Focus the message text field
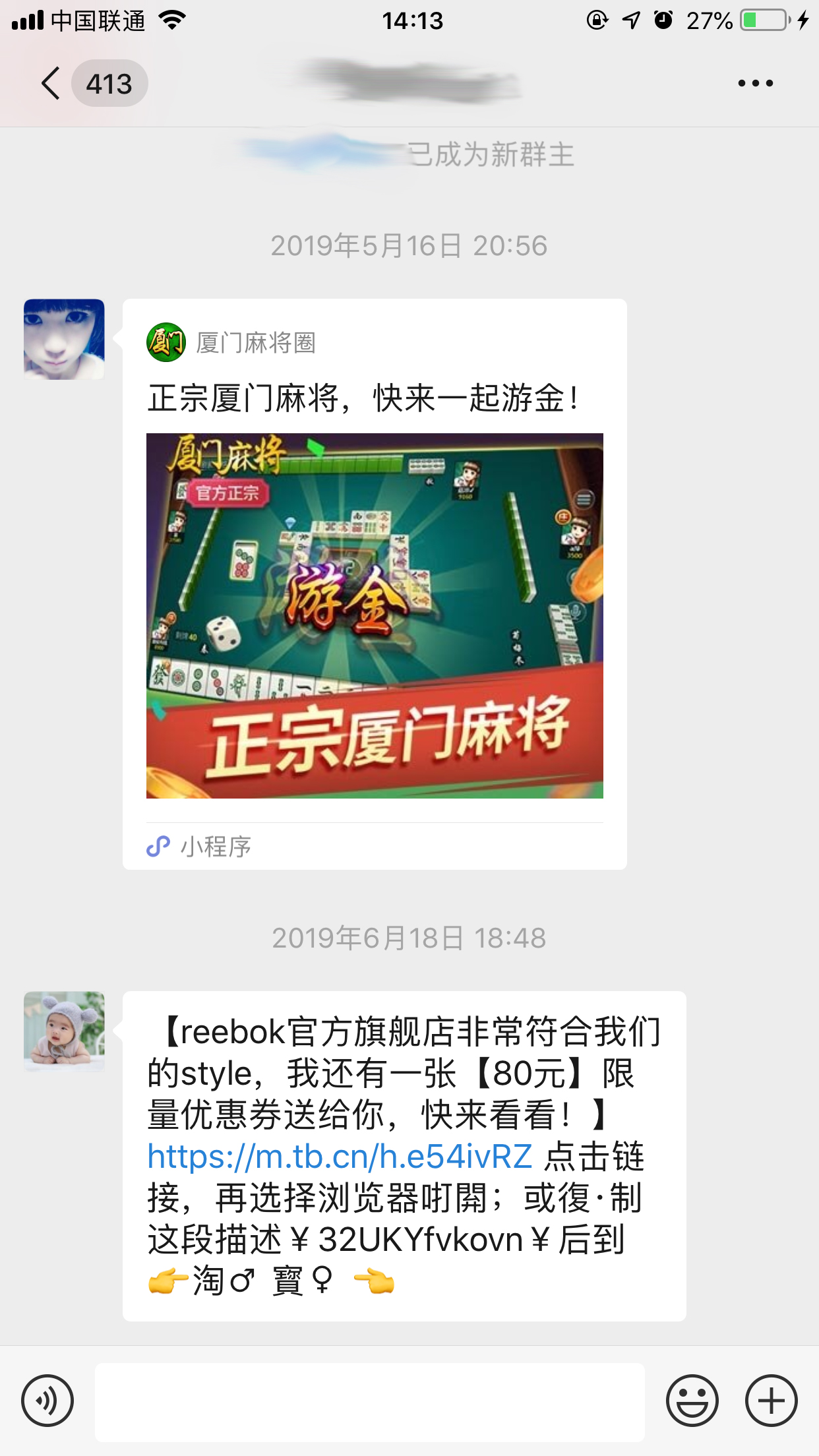 369,1402
